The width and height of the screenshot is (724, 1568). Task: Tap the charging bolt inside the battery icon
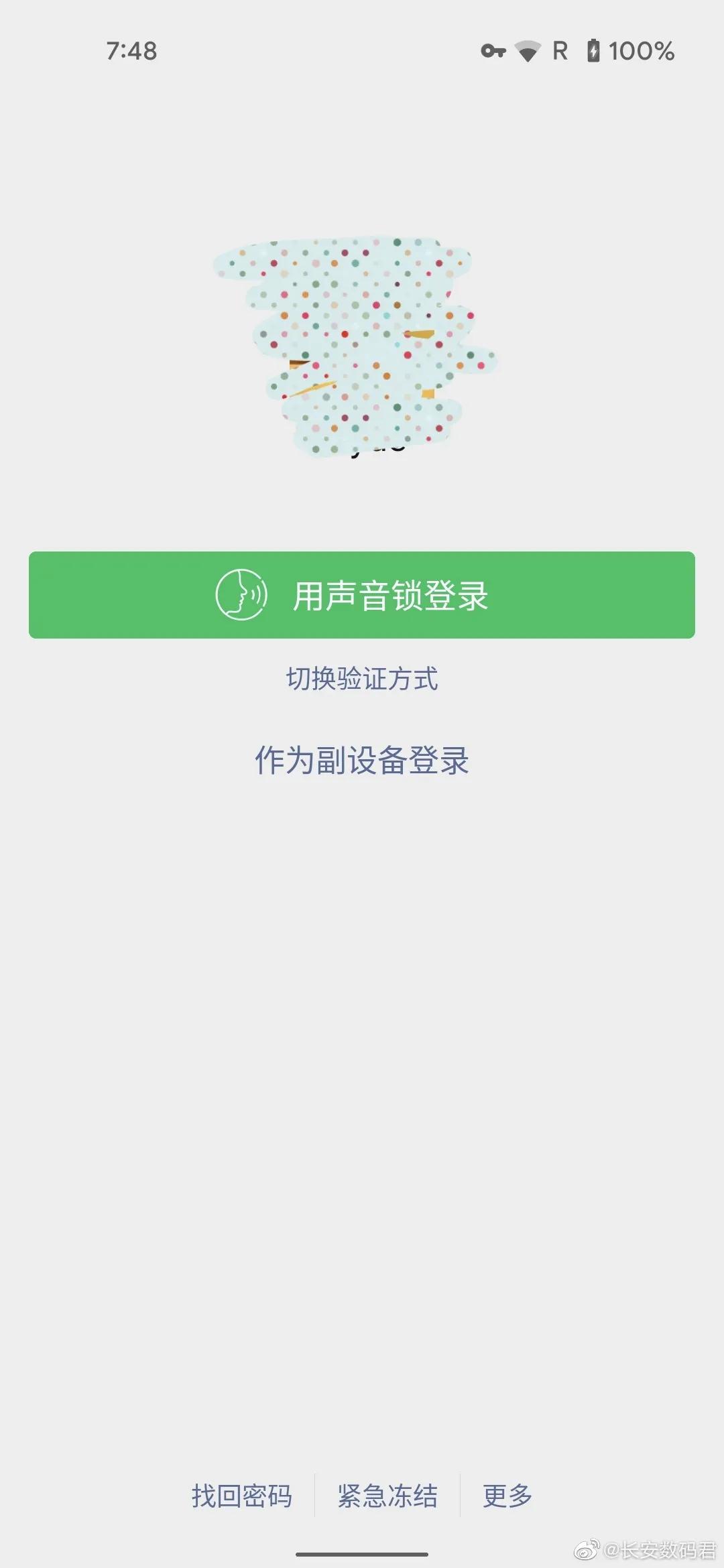593,50
